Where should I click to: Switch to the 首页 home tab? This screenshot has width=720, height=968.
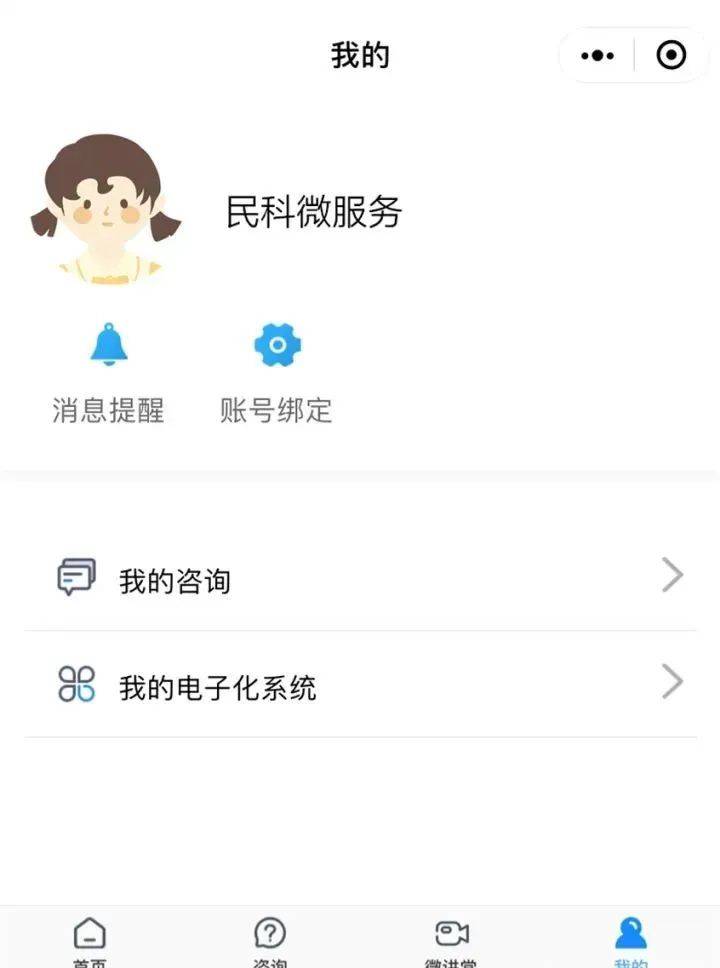[x=90, y=940]
